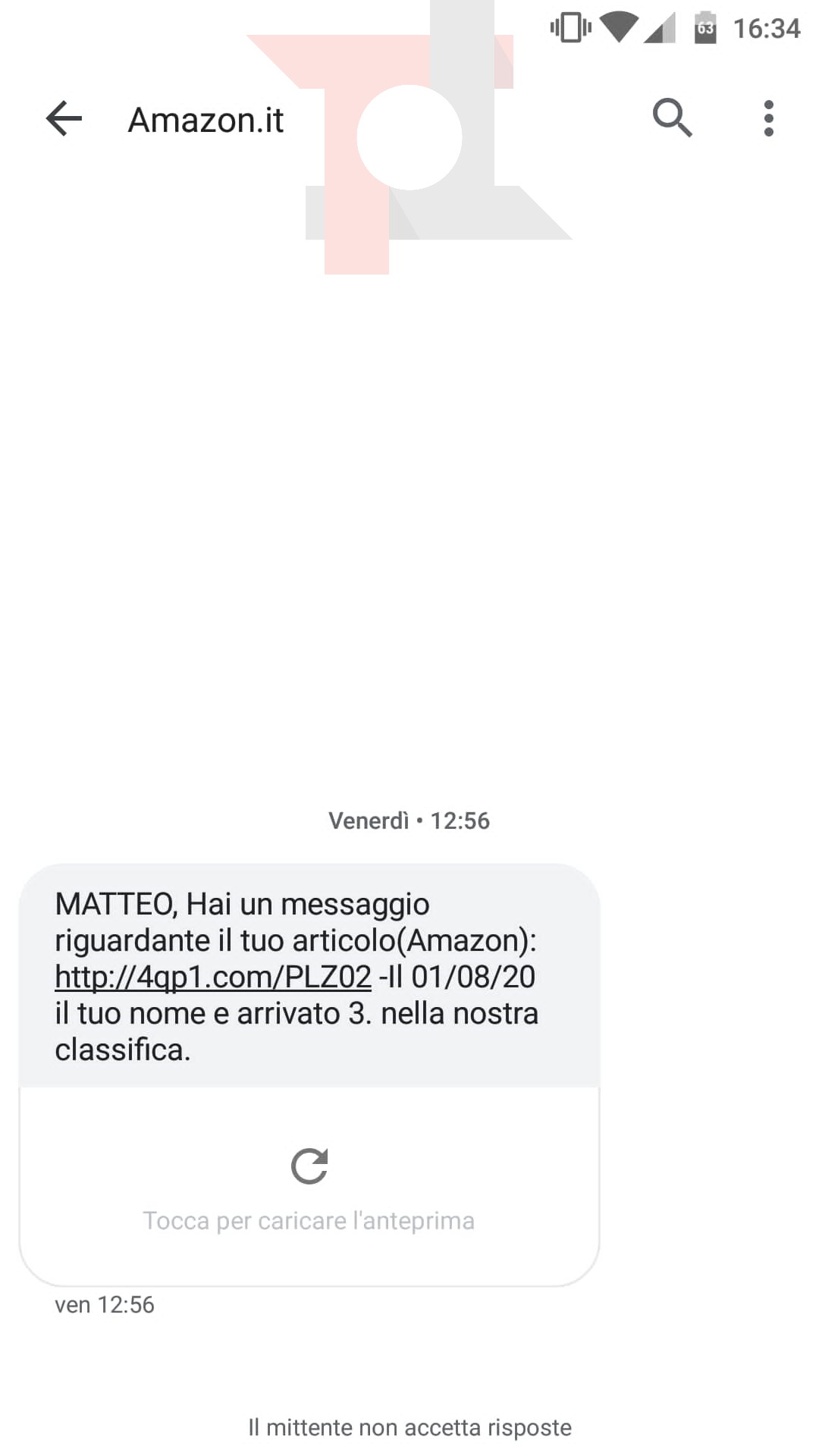Image resolution: width=819 pixels, height=1456 pixels.
Task: Tap the battery indicator showing 63
Action: [x=704, y=27]
